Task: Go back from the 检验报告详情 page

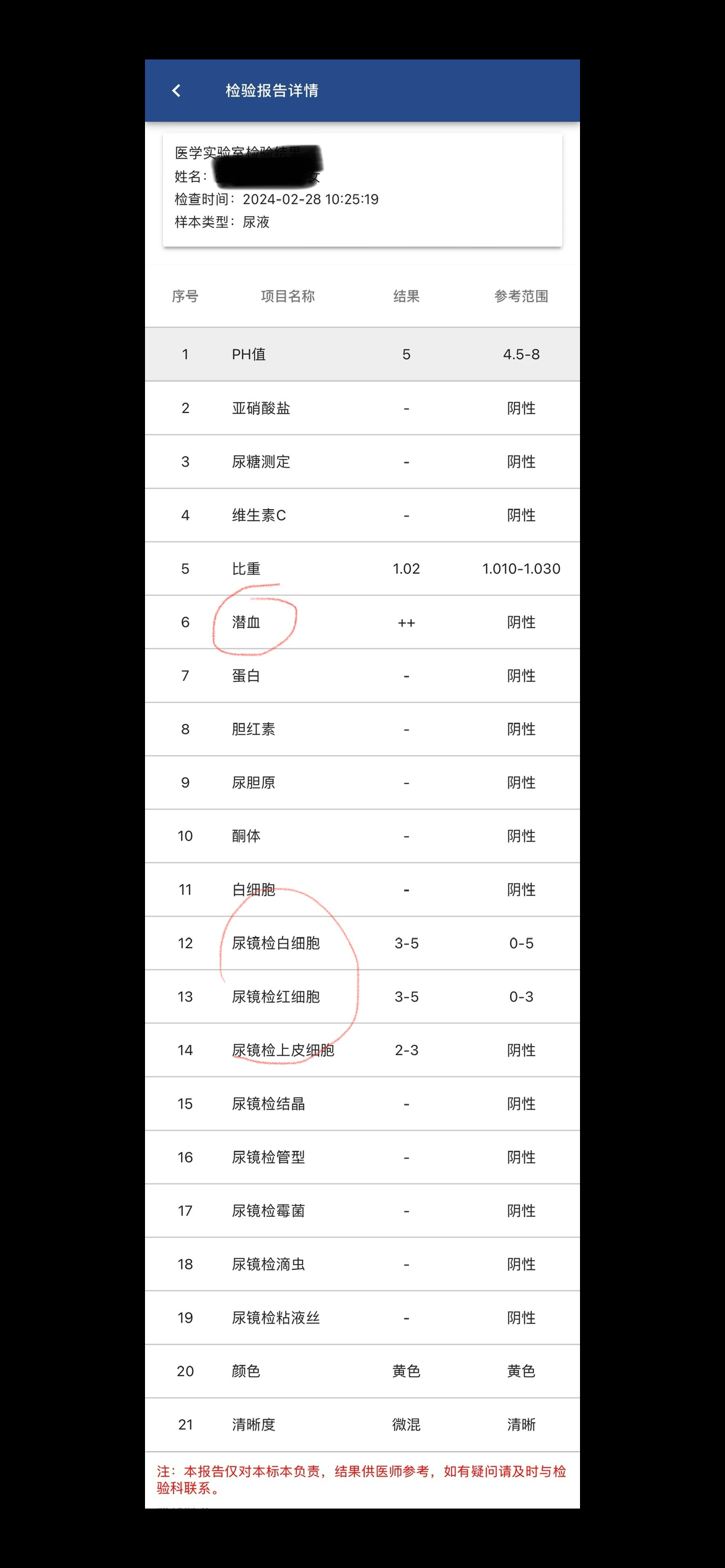Action: click(x=177, y=91)
